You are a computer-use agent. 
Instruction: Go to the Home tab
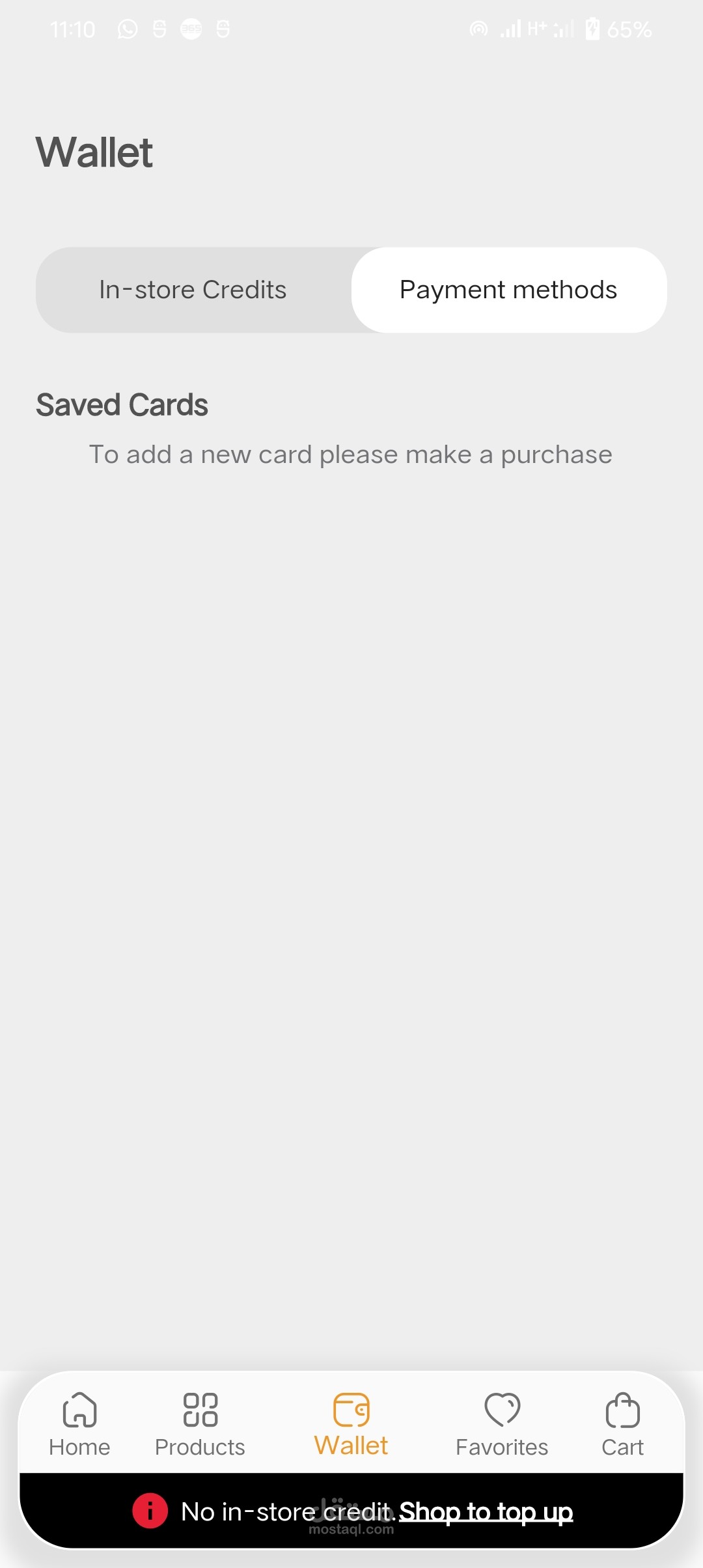coord(79,1425)
